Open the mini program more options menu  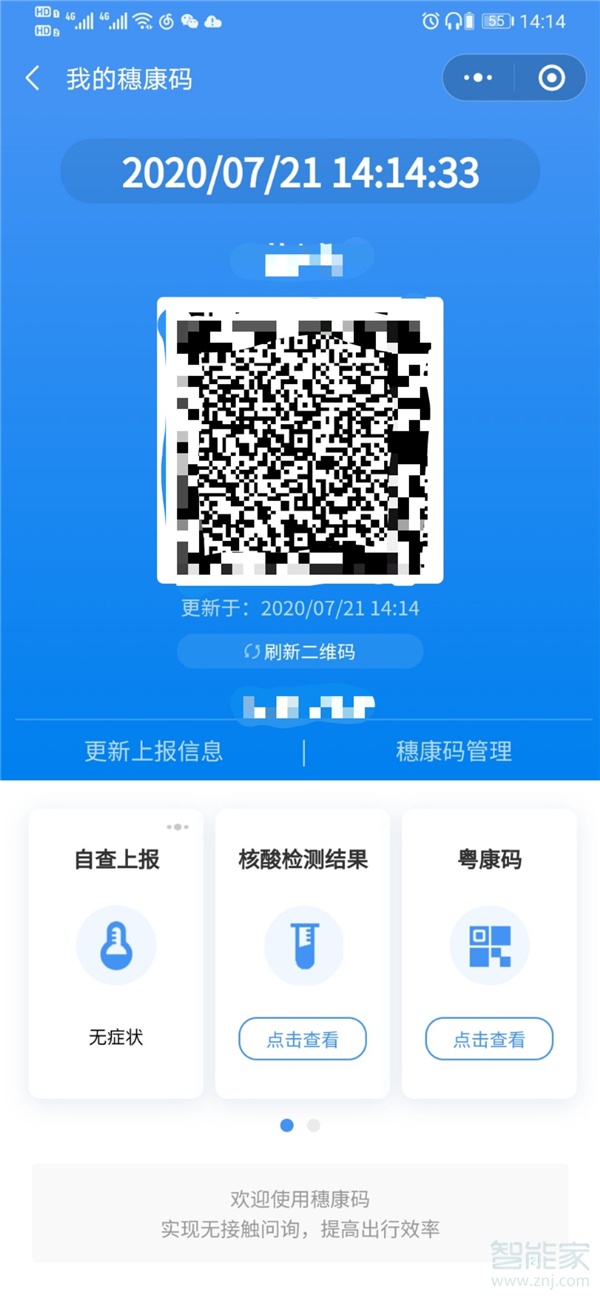click(479, 78)
